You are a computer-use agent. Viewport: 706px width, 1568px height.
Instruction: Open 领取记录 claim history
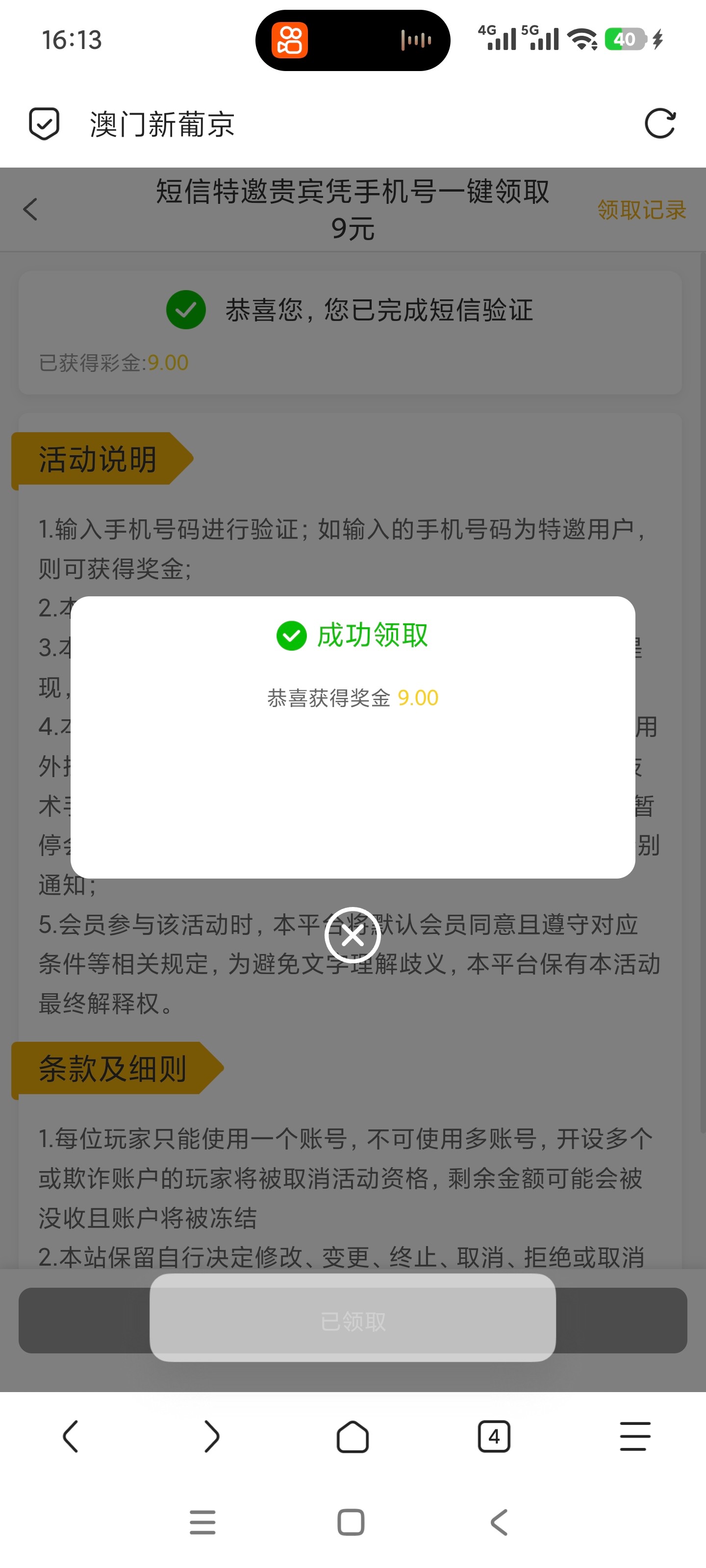pyautogui.click(x=641, y=210)
